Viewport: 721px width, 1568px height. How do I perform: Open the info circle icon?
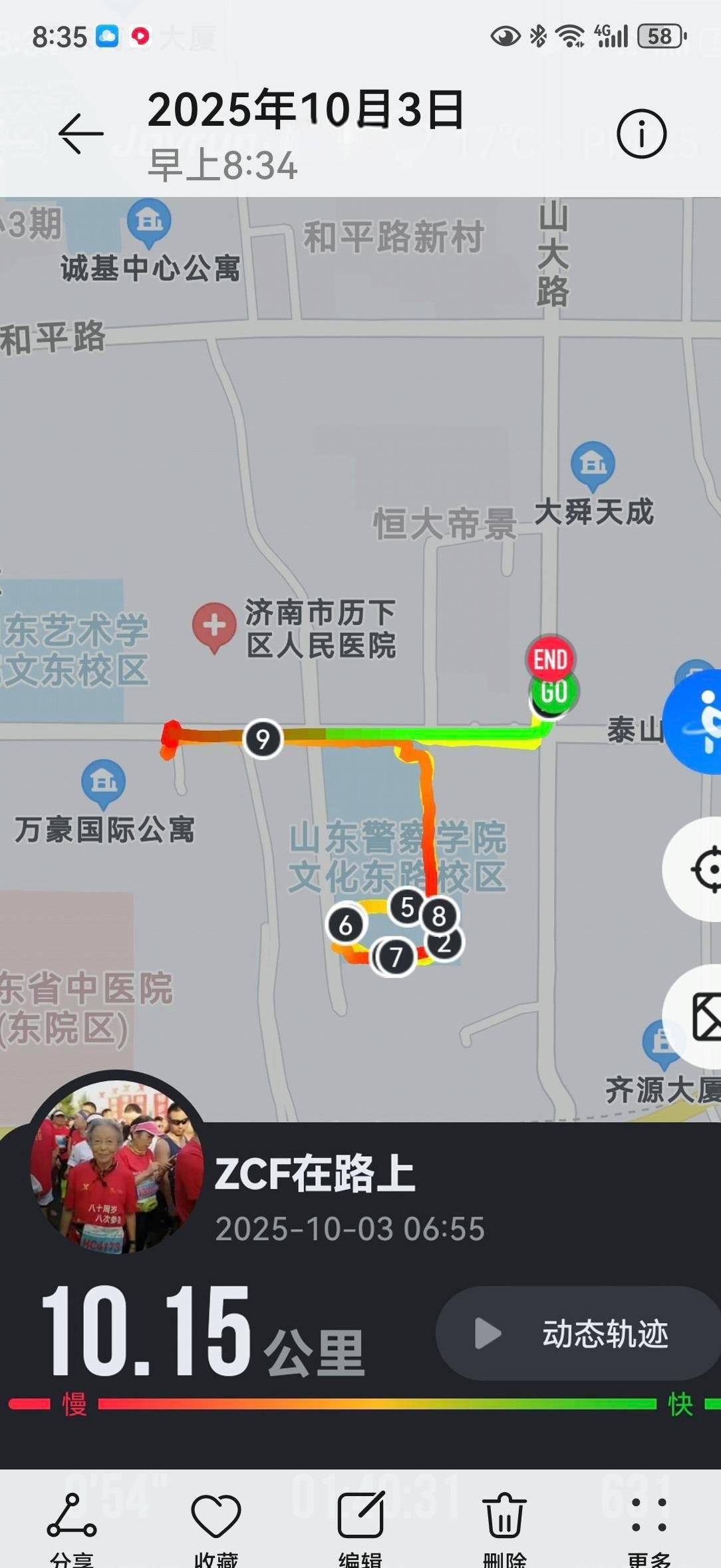pyautogui.click(x=641, y=134)
